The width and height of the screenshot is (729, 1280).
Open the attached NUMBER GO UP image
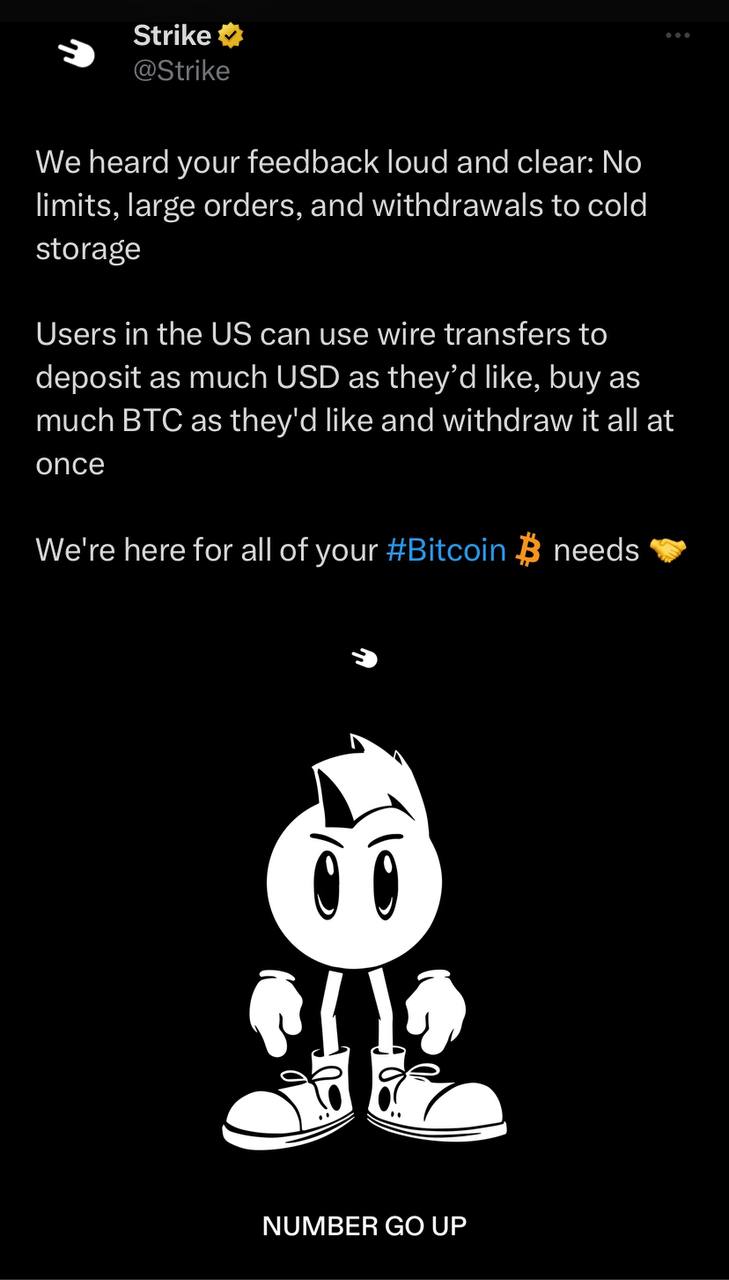[364, 937]
